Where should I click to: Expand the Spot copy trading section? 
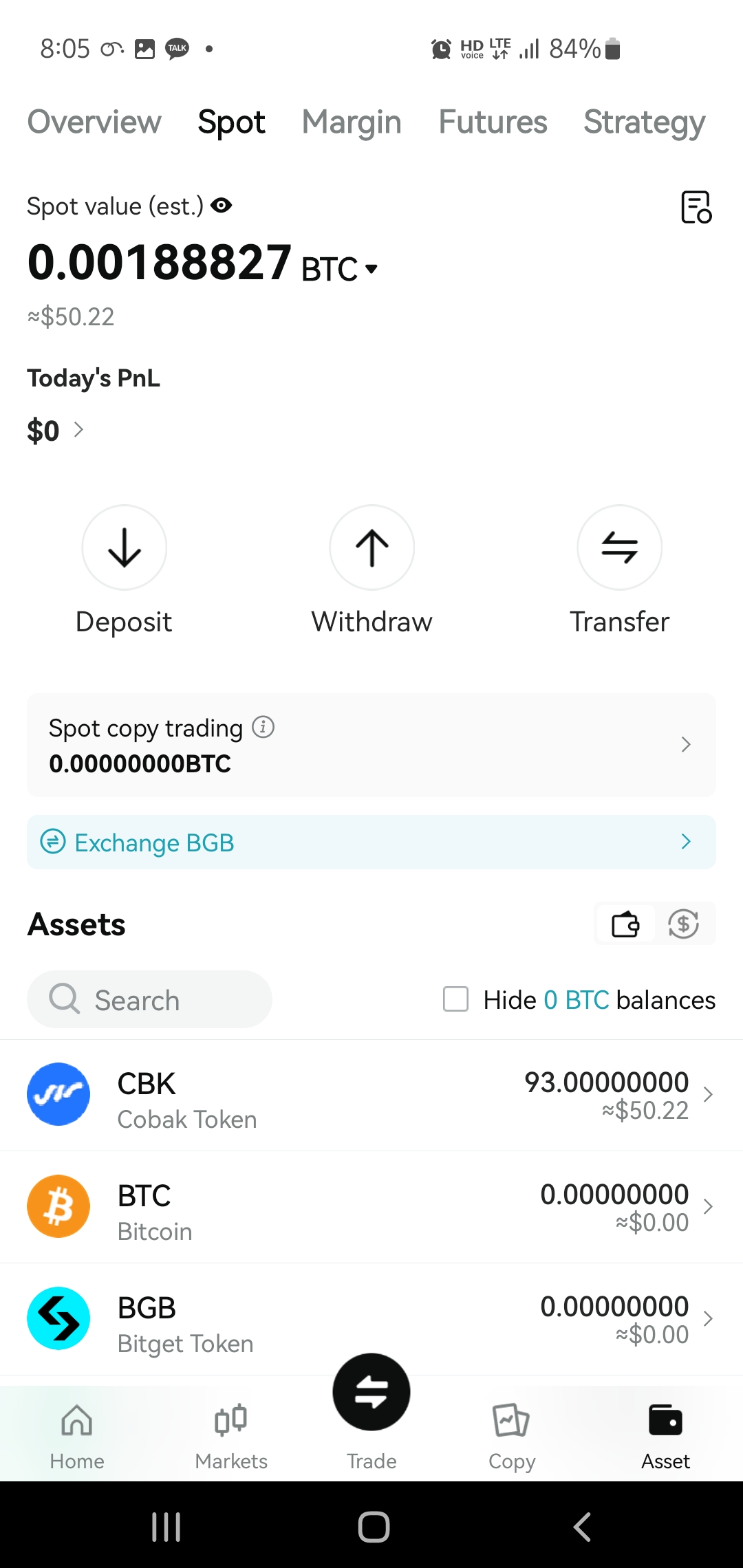pos(685,744)
